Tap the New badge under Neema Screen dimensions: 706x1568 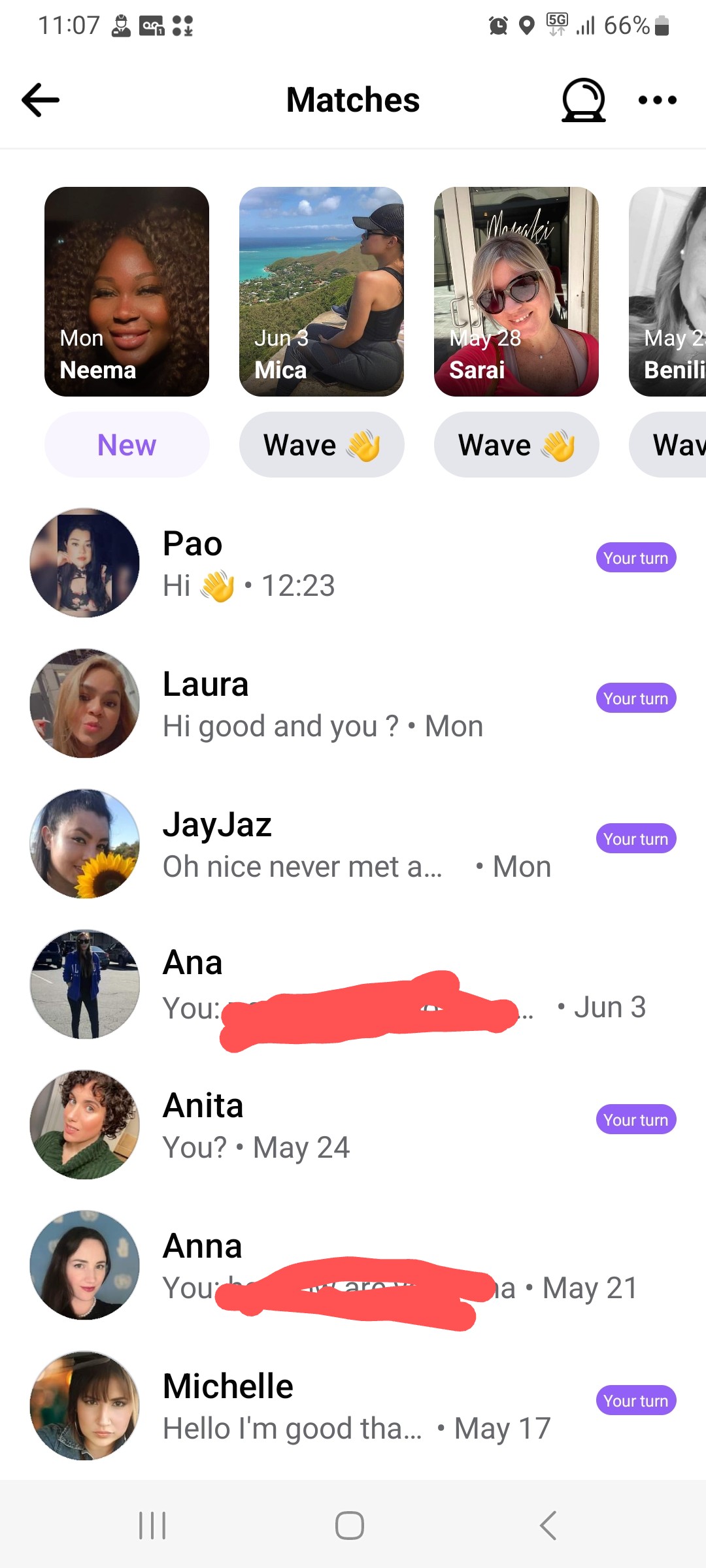click(x=127, y=444)
